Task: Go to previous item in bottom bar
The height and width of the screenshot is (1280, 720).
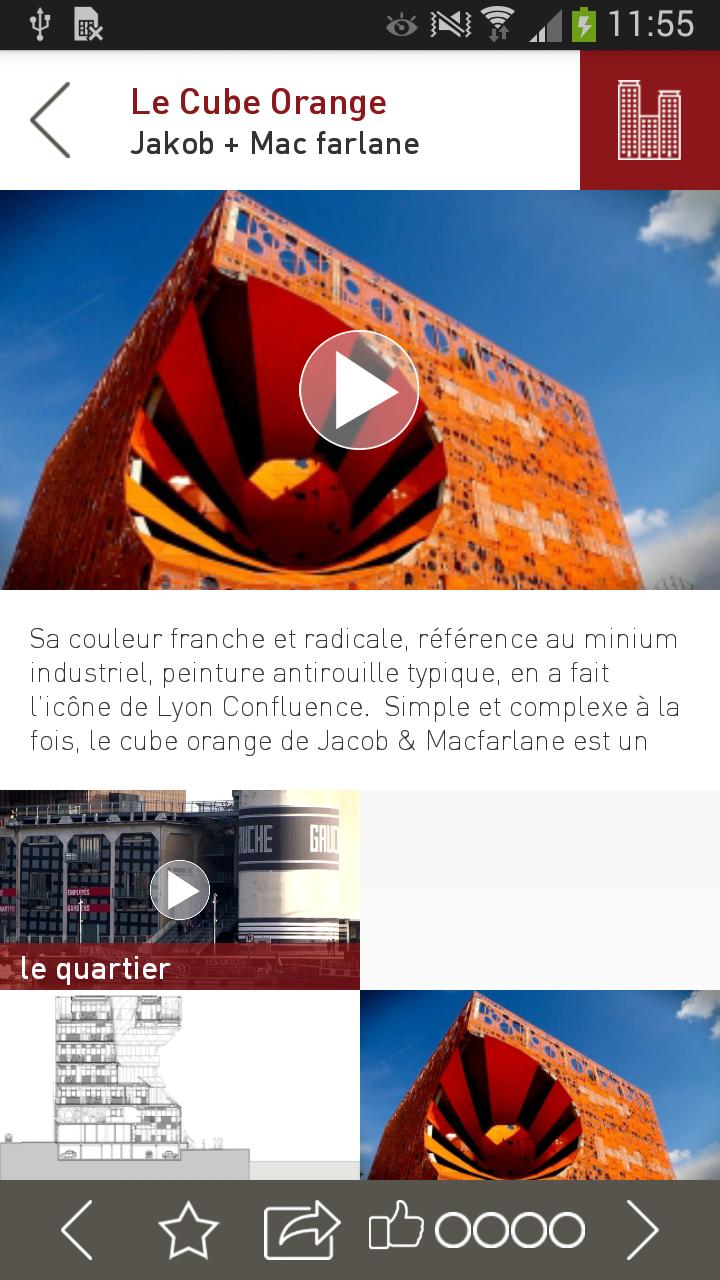Action: (78, 1230)
